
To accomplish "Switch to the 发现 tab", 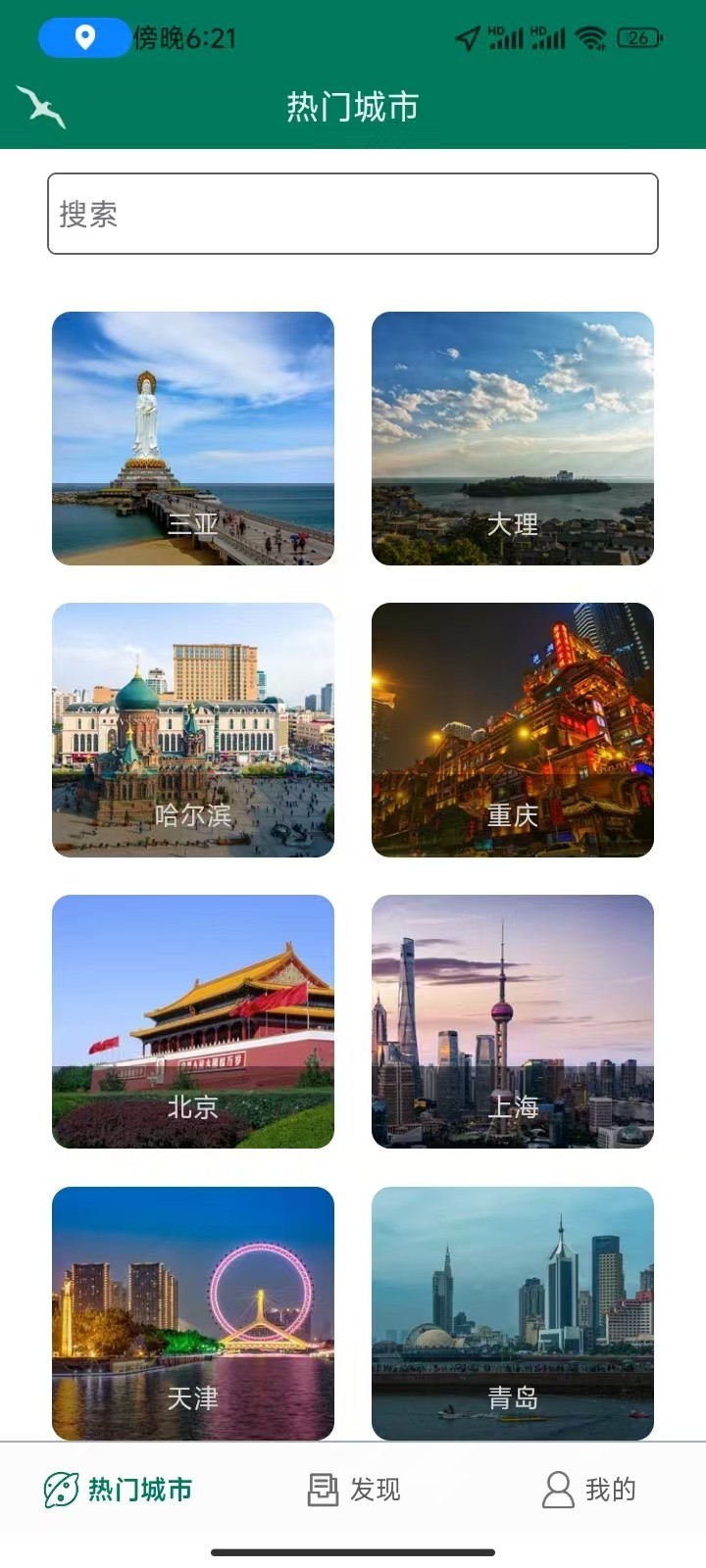I will coord(351,1488).
